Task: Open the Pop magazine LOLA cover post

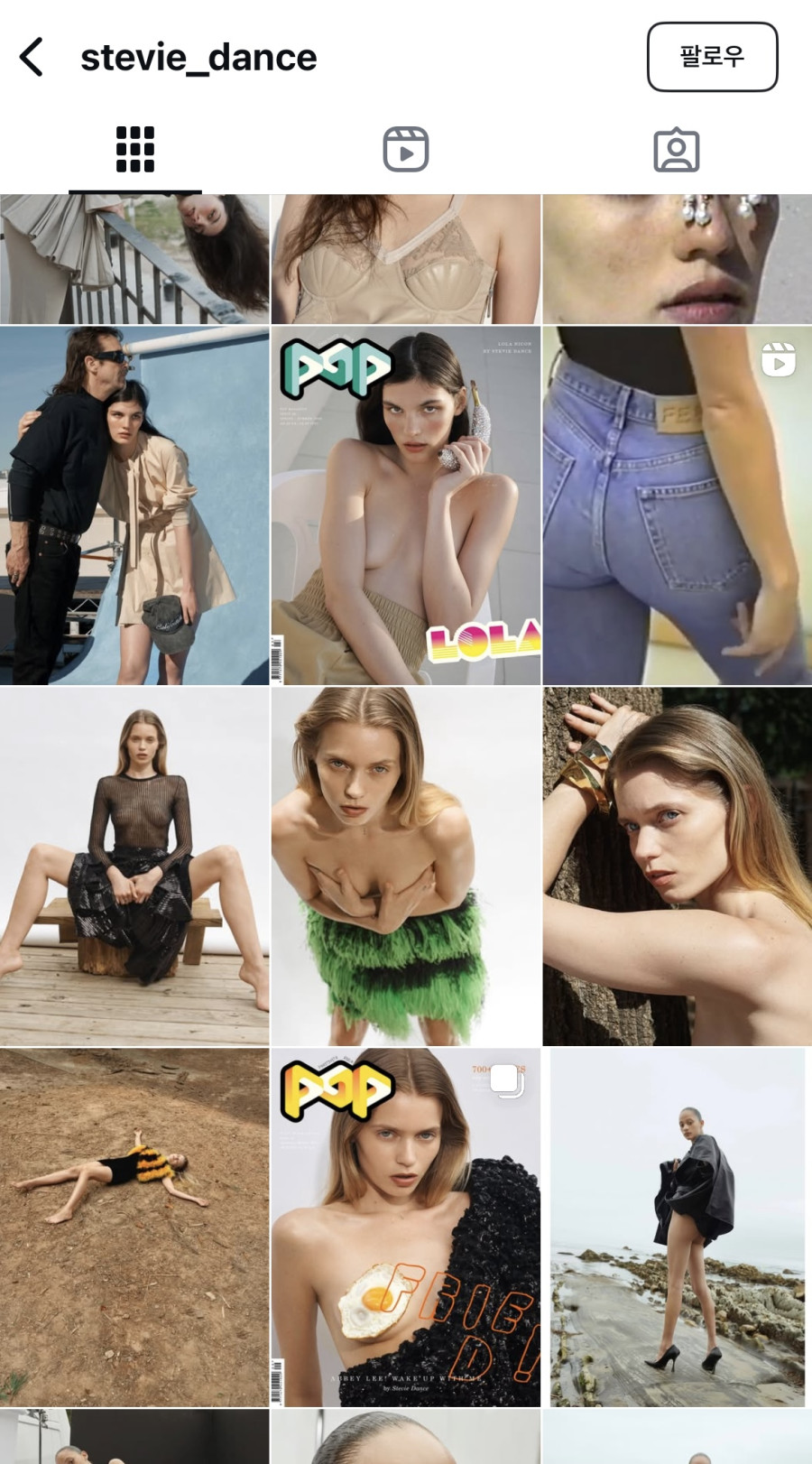Action: click(406, 505)
